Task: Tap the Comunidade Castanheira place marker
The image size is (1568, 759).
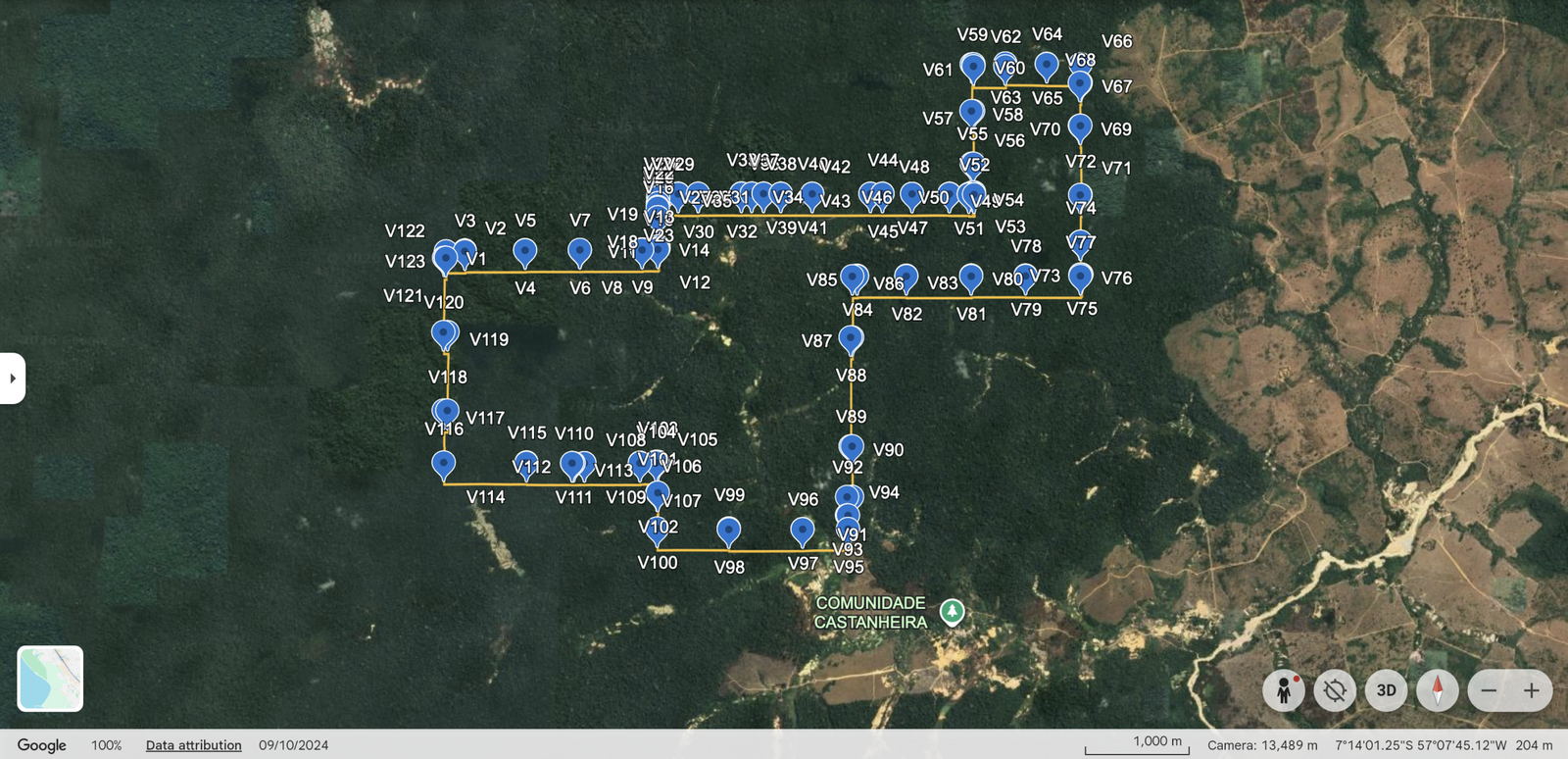Action: [952, 612]
